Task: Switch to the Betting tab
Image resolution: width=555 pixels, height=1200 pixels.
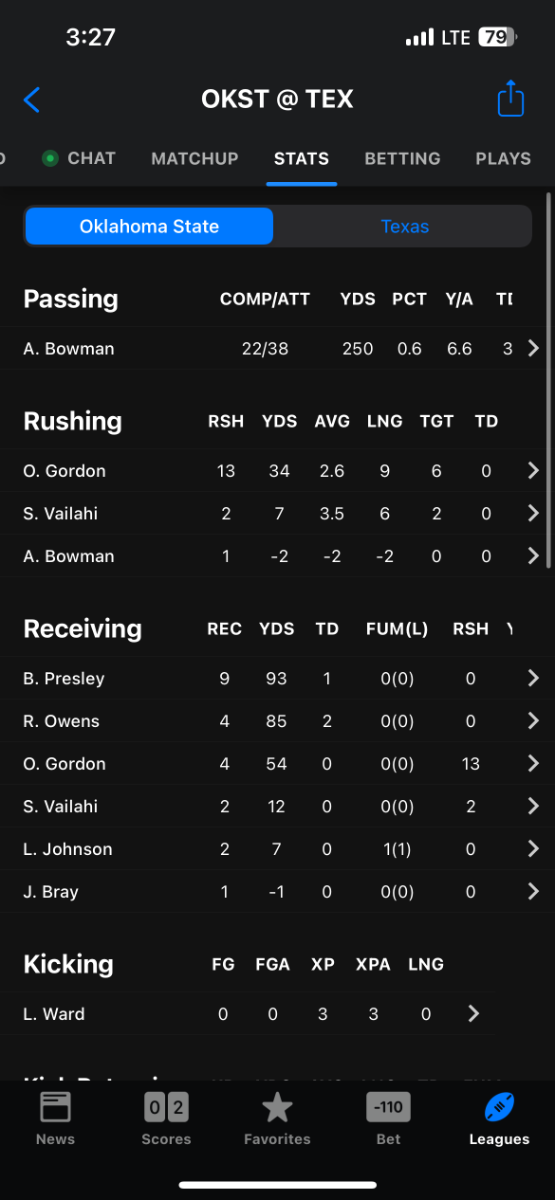Action: click(402, 158)
